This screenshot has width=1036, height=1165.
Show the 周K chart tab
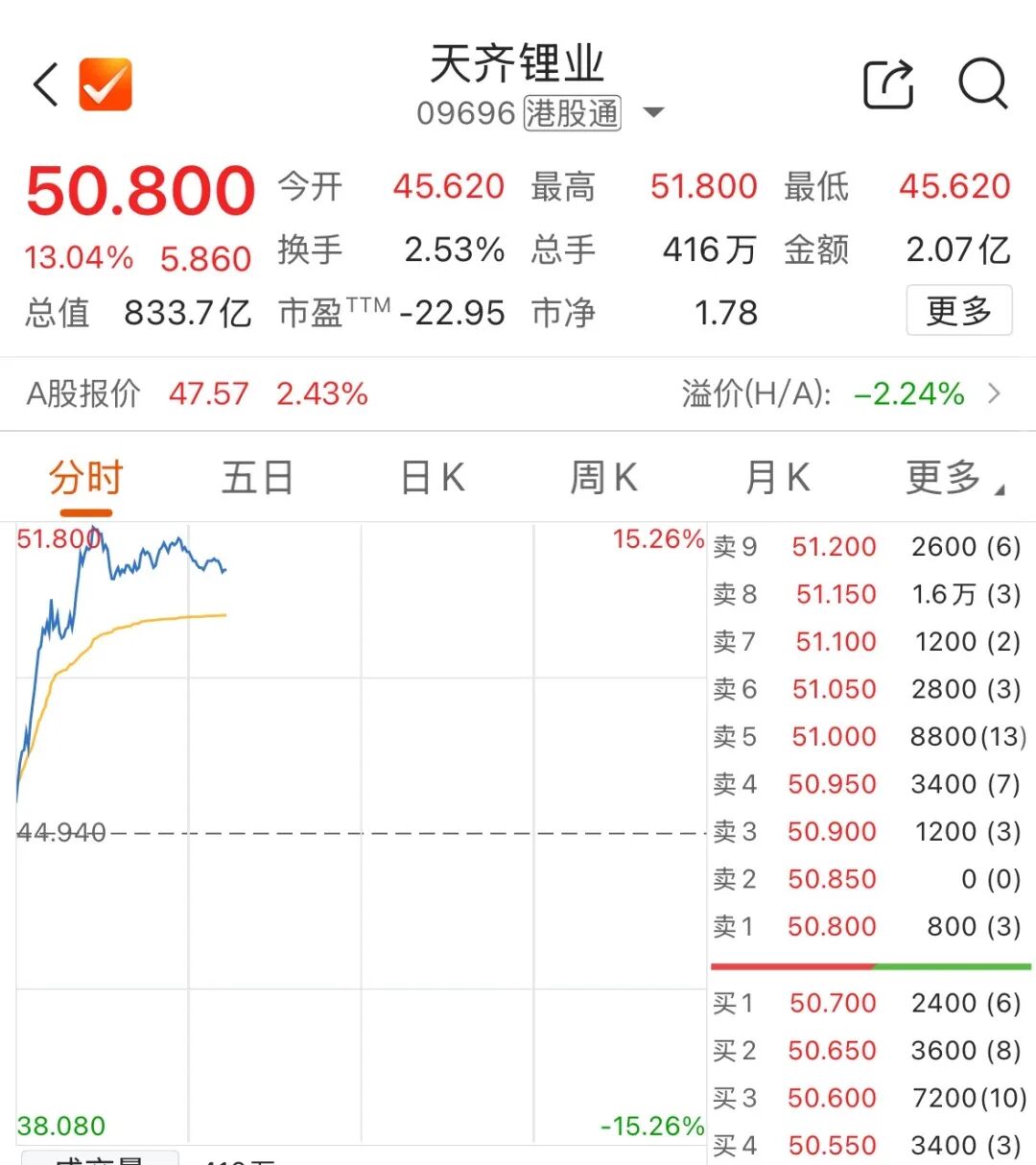point(603,478)
